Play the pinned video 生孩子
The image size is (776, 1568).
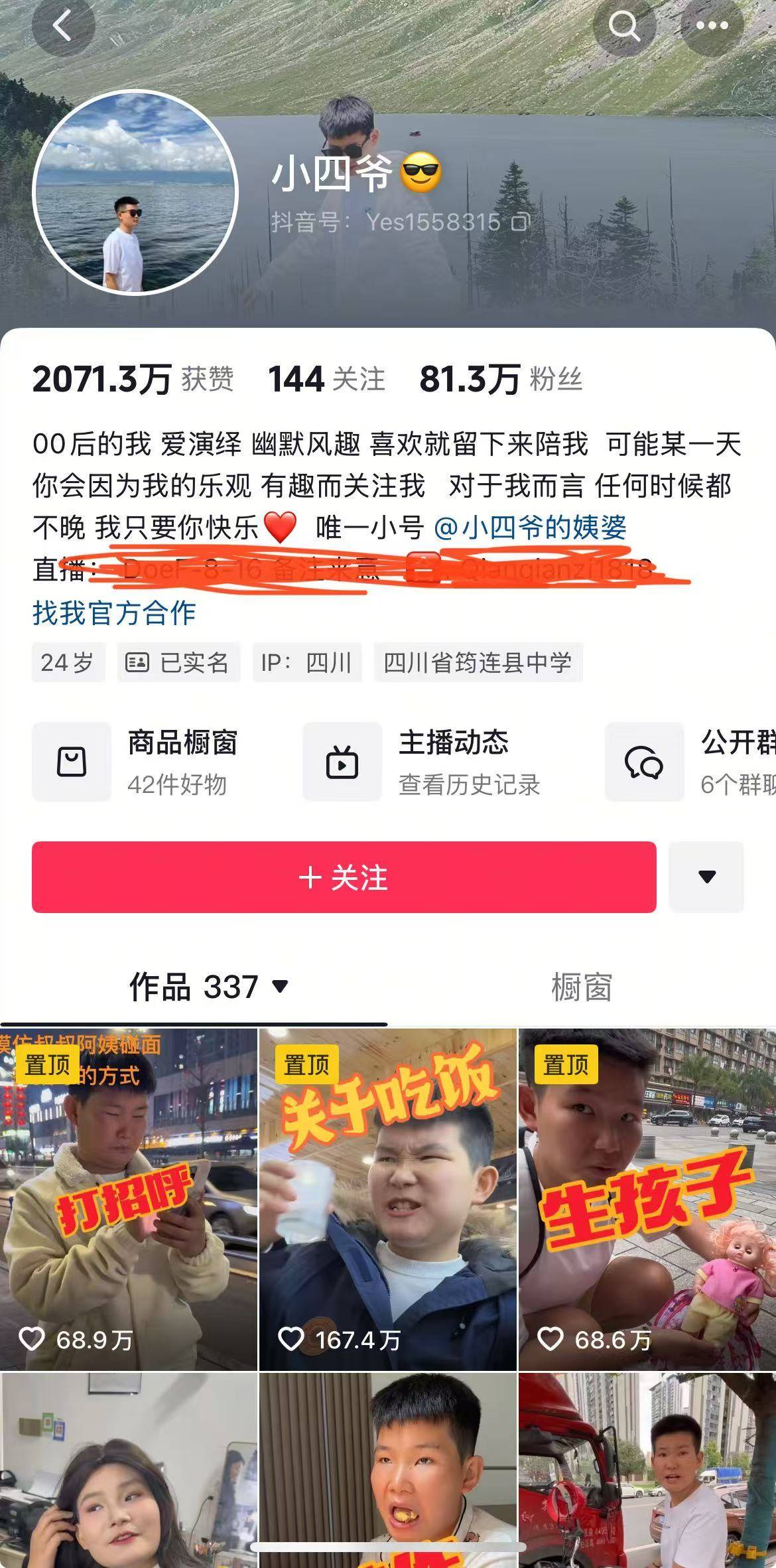point(647,1198)
